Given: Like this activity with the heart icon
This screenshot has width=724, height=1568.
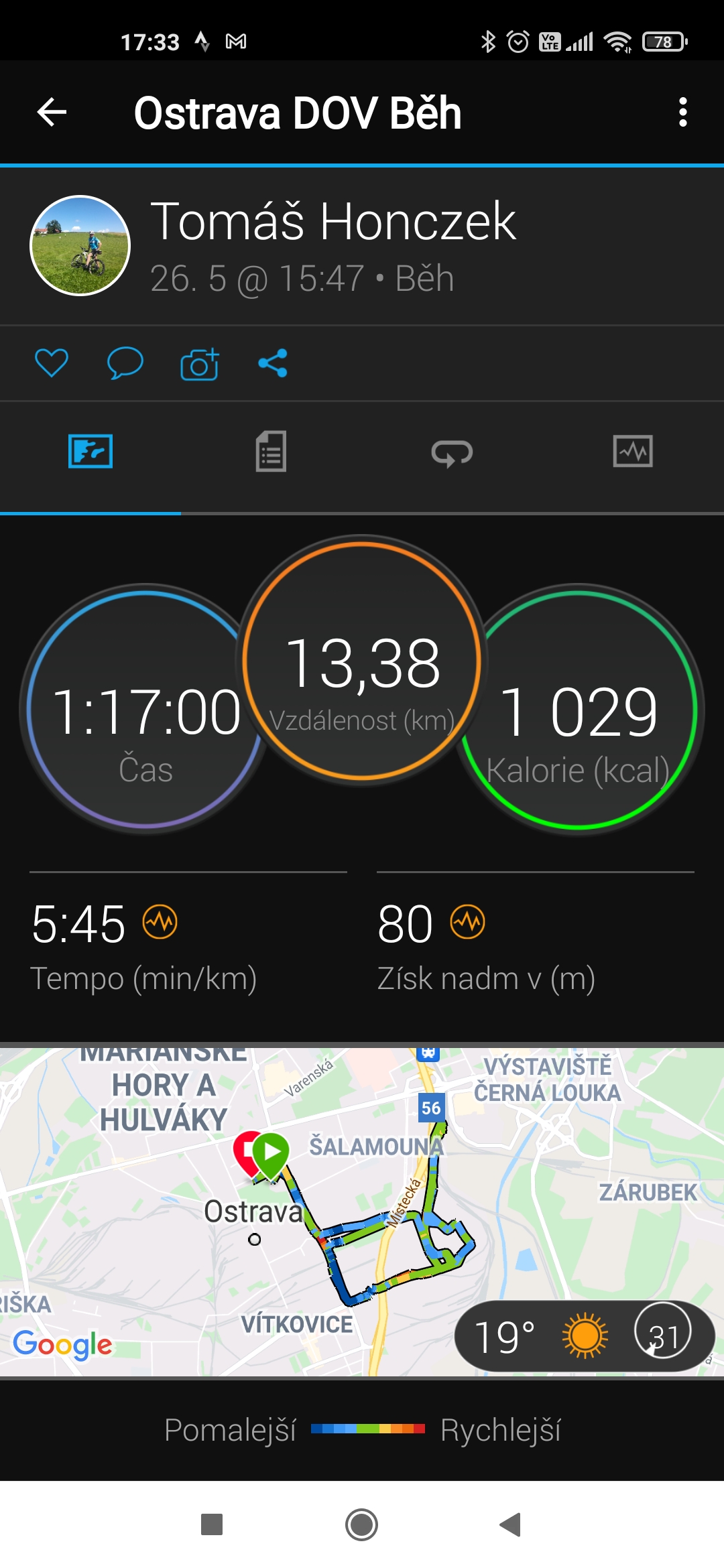Looking at the screenshot, I should pos(52,363).
